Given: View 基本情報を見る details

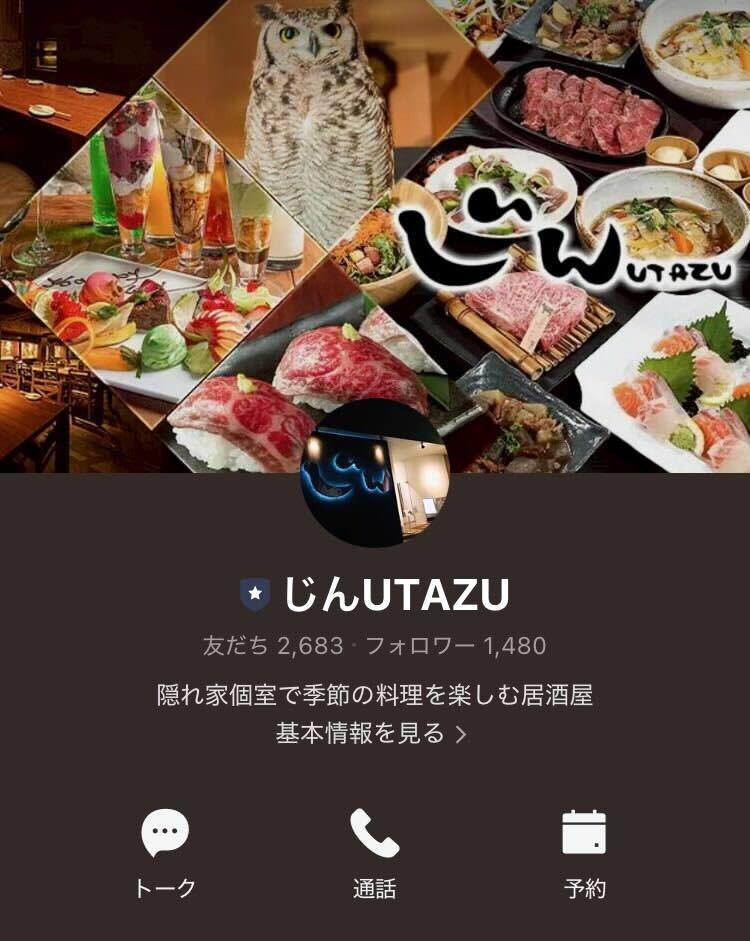Looking at the screenshot, I should tap(372, 733).
